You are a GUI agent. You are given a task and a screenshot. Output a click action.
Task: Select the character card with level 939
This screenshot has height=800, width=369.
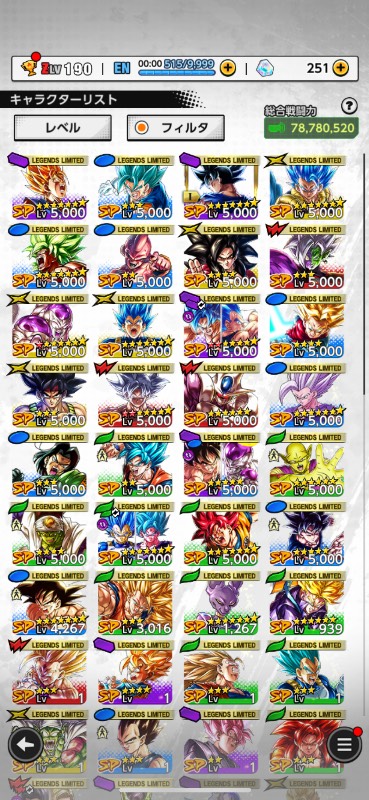[x=306, y=604]
